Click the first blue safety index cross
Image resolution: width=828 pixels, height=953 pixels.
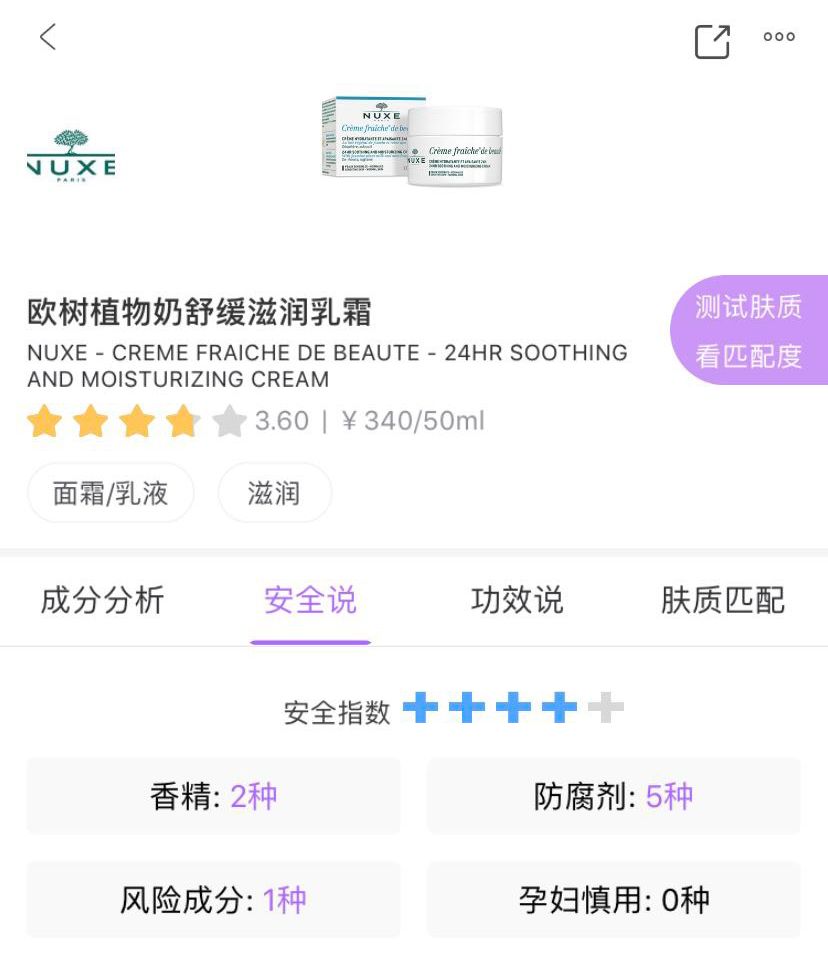[x=419, y=706]
